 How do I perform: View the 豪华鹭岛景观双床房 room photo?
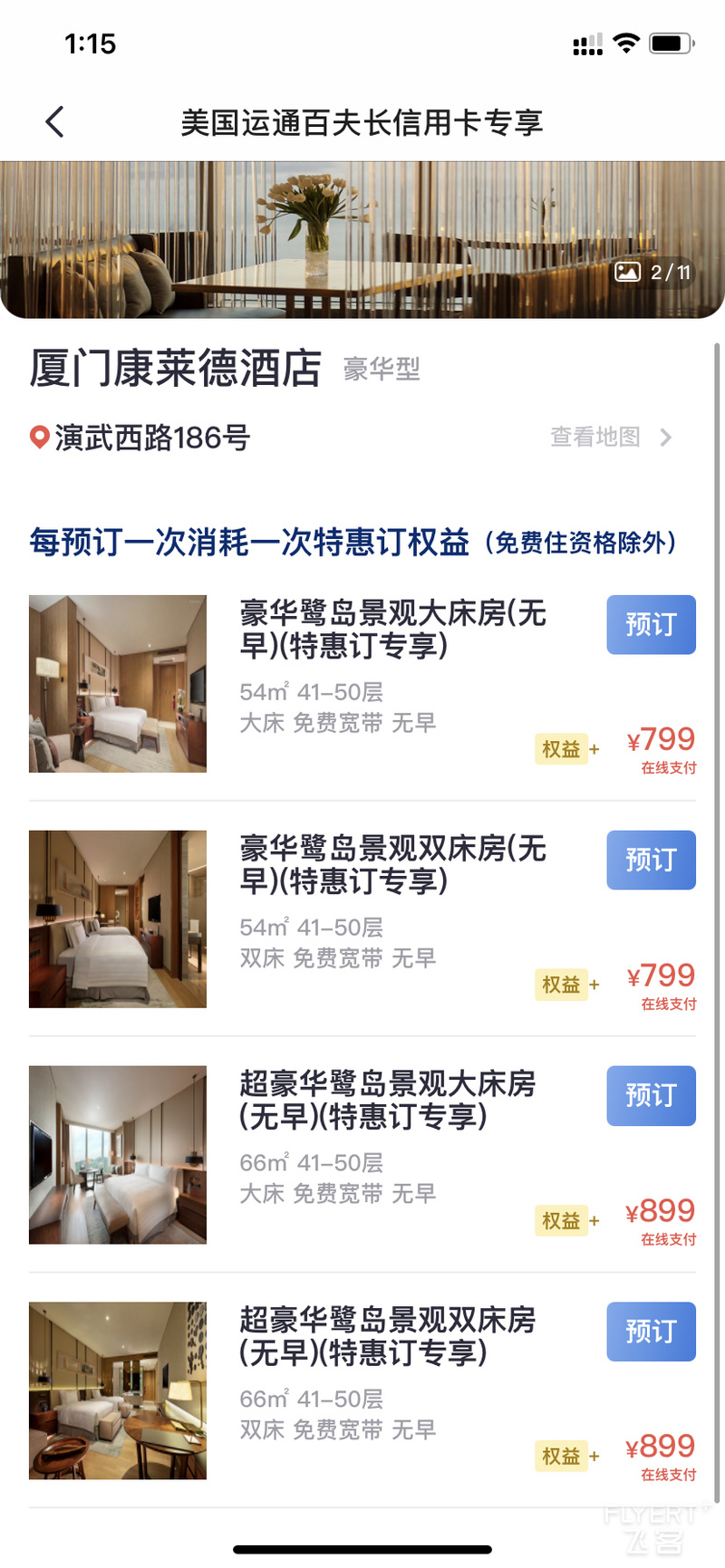(118, 919)
